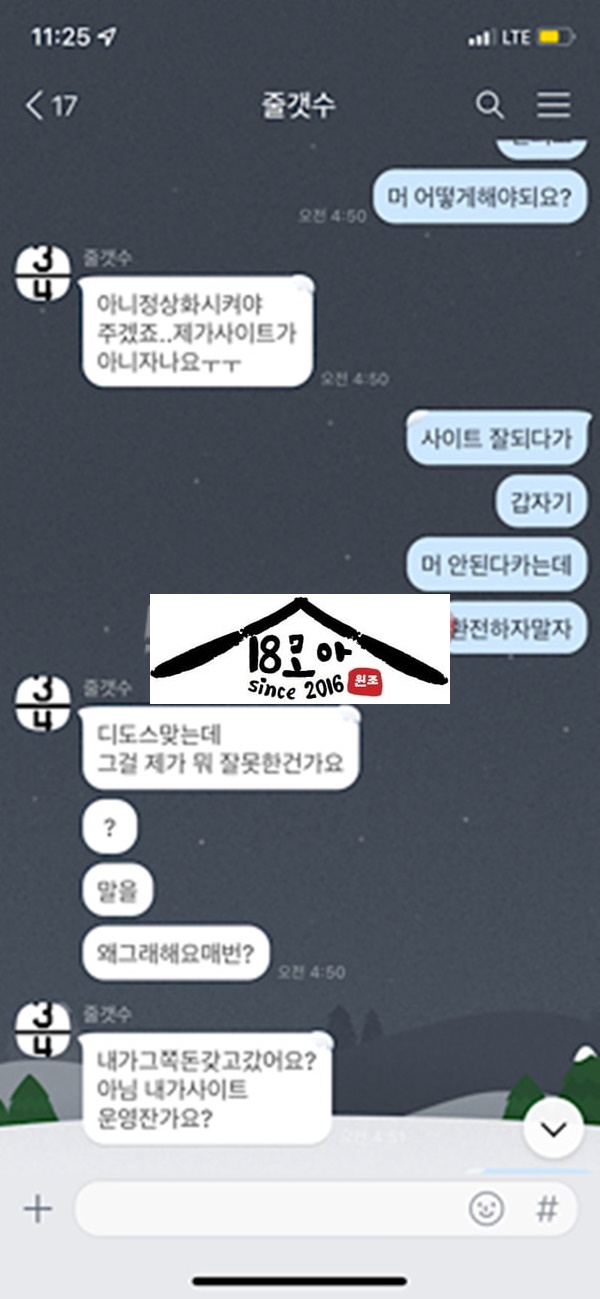Open the hashtag search button
The width and height of the screenshot is (600, 1299).
pyautogui.click(x=546, y=1209)
